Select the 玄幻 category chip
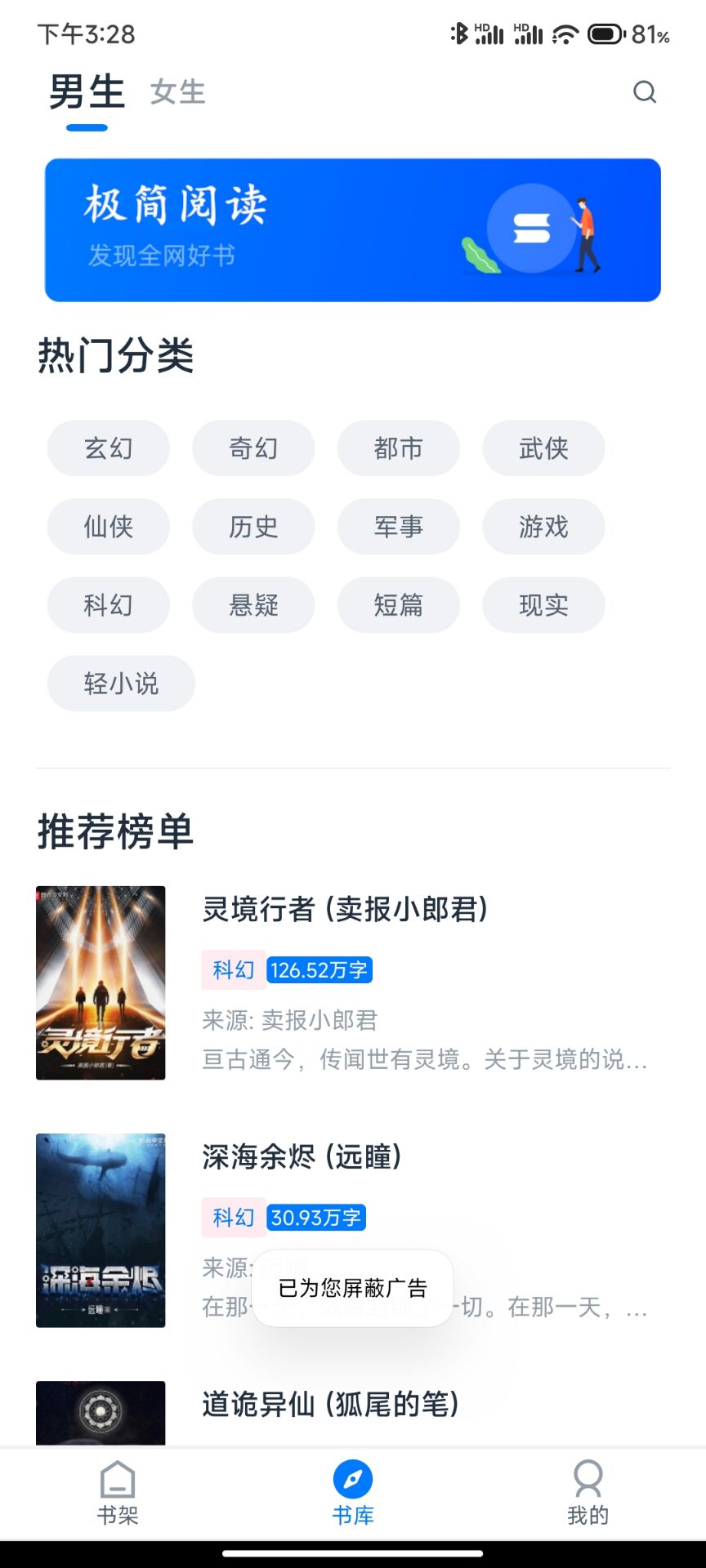 coord(108,448)
